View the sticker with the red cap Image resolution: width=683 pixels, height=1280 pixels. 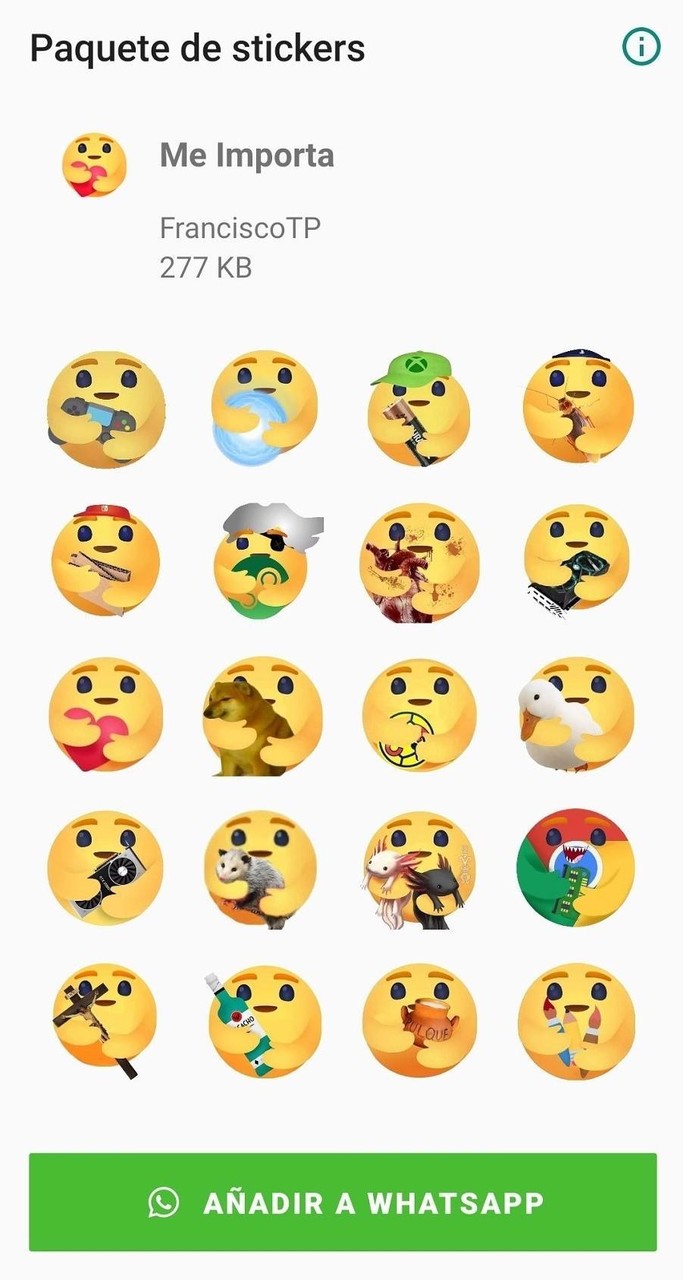click(x=106, y=562)
